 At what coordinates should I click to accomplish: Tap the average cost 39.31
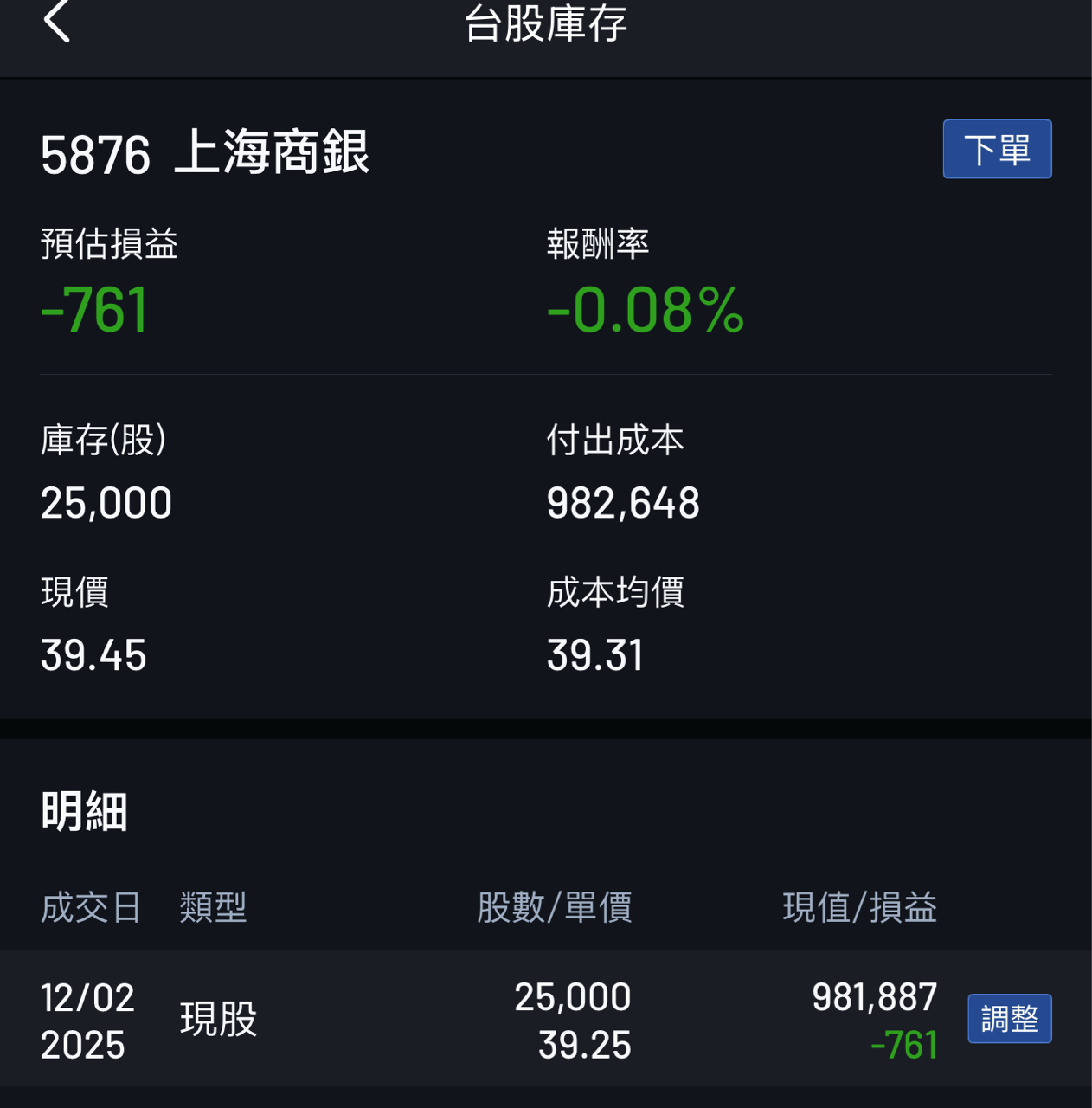point(597,655)
